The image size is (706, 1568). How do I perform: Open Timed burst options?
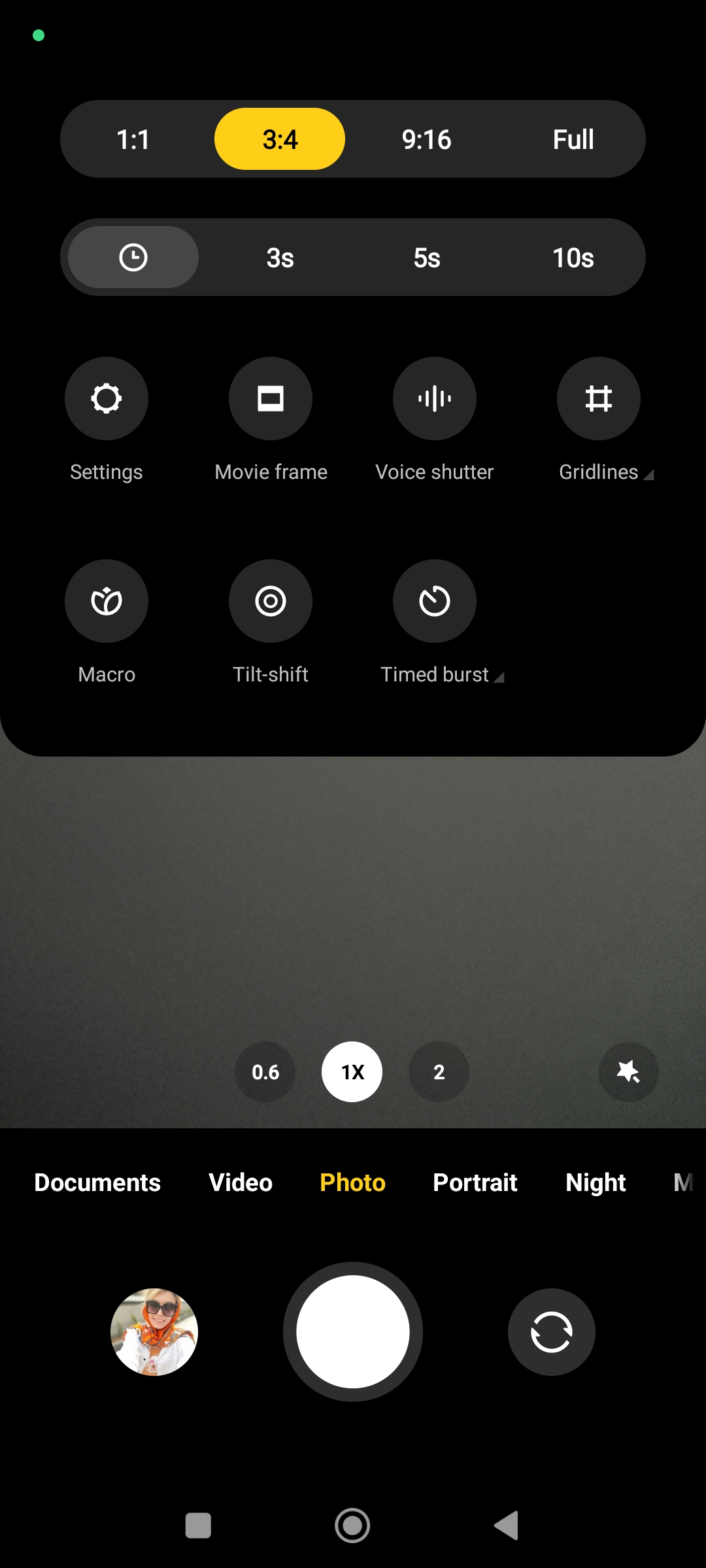coord(435,601)
